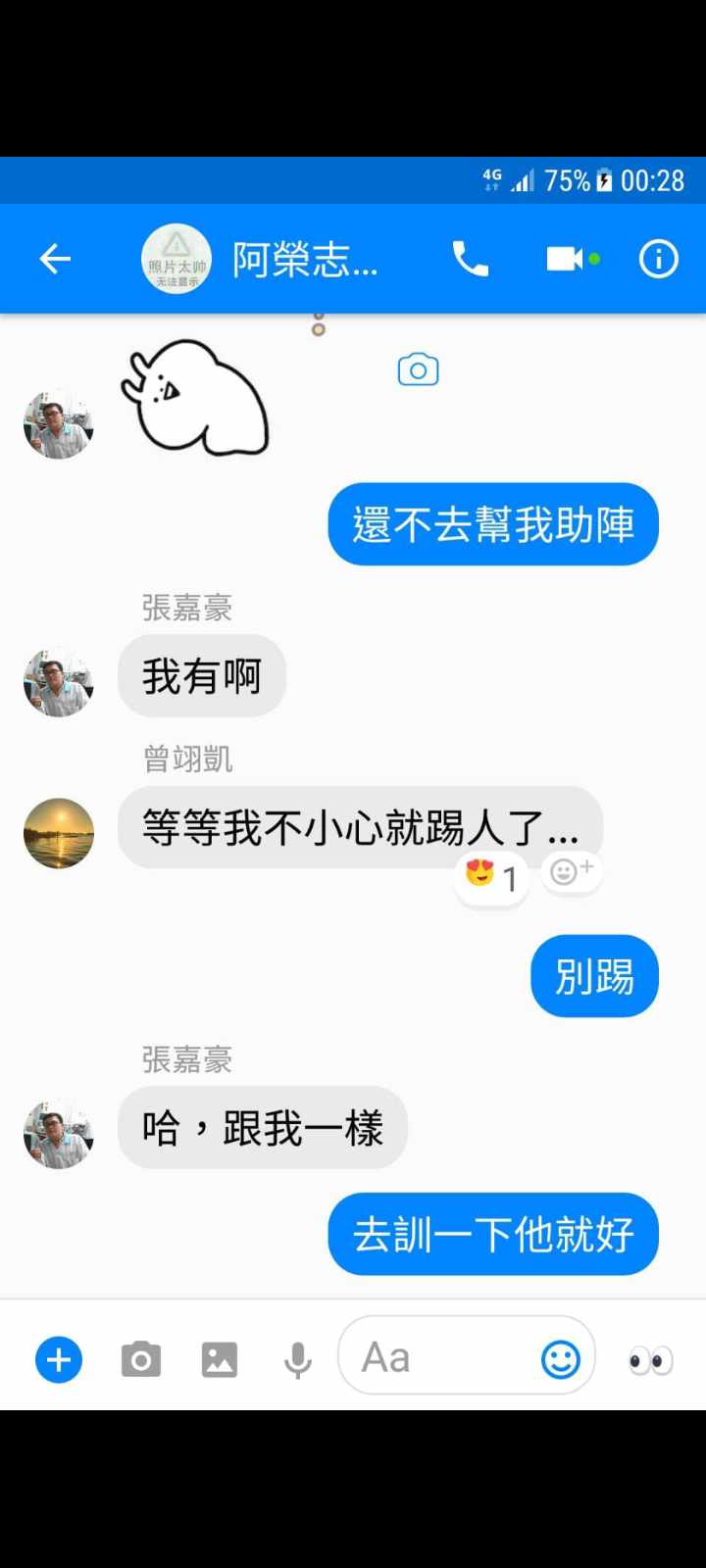Go back from the chat

55,259
